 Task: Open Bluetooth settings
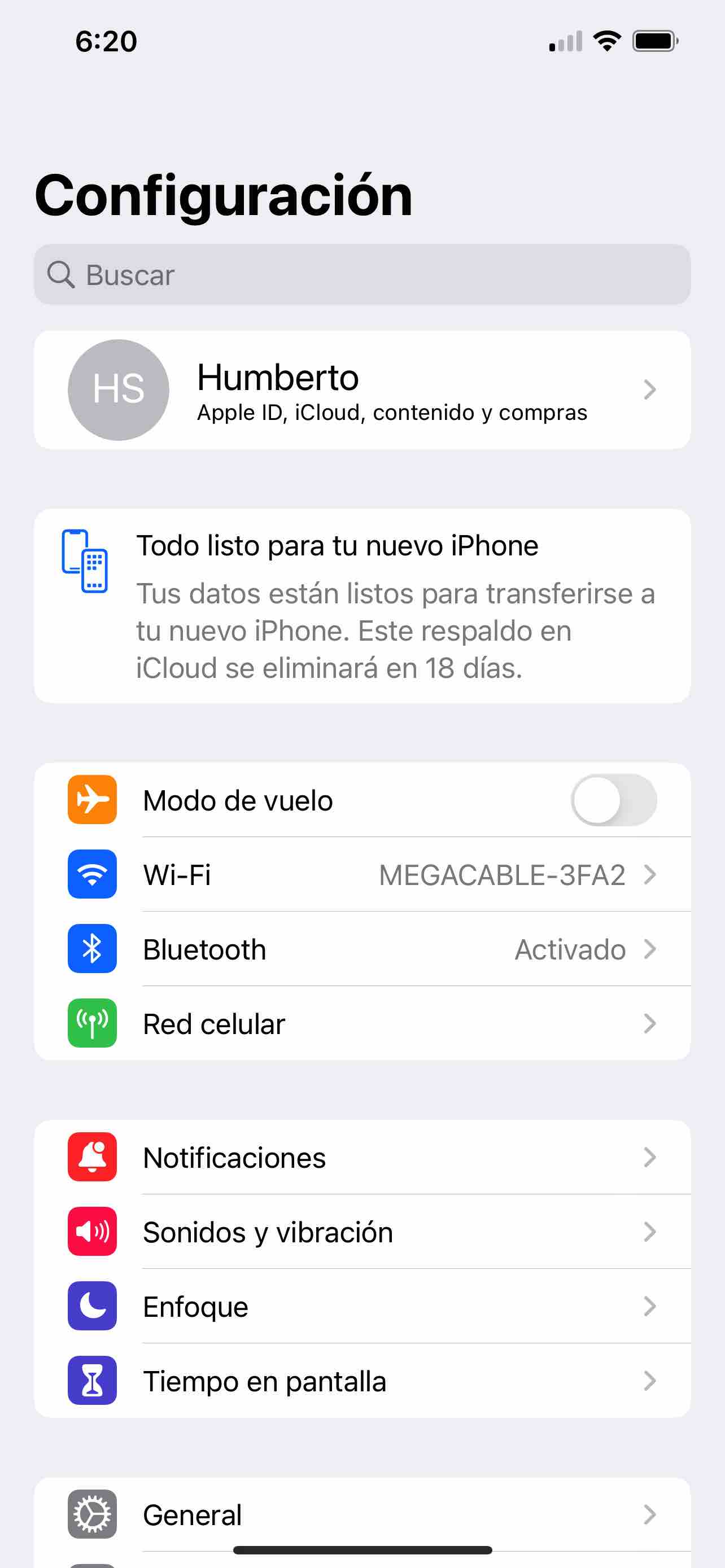362,949
